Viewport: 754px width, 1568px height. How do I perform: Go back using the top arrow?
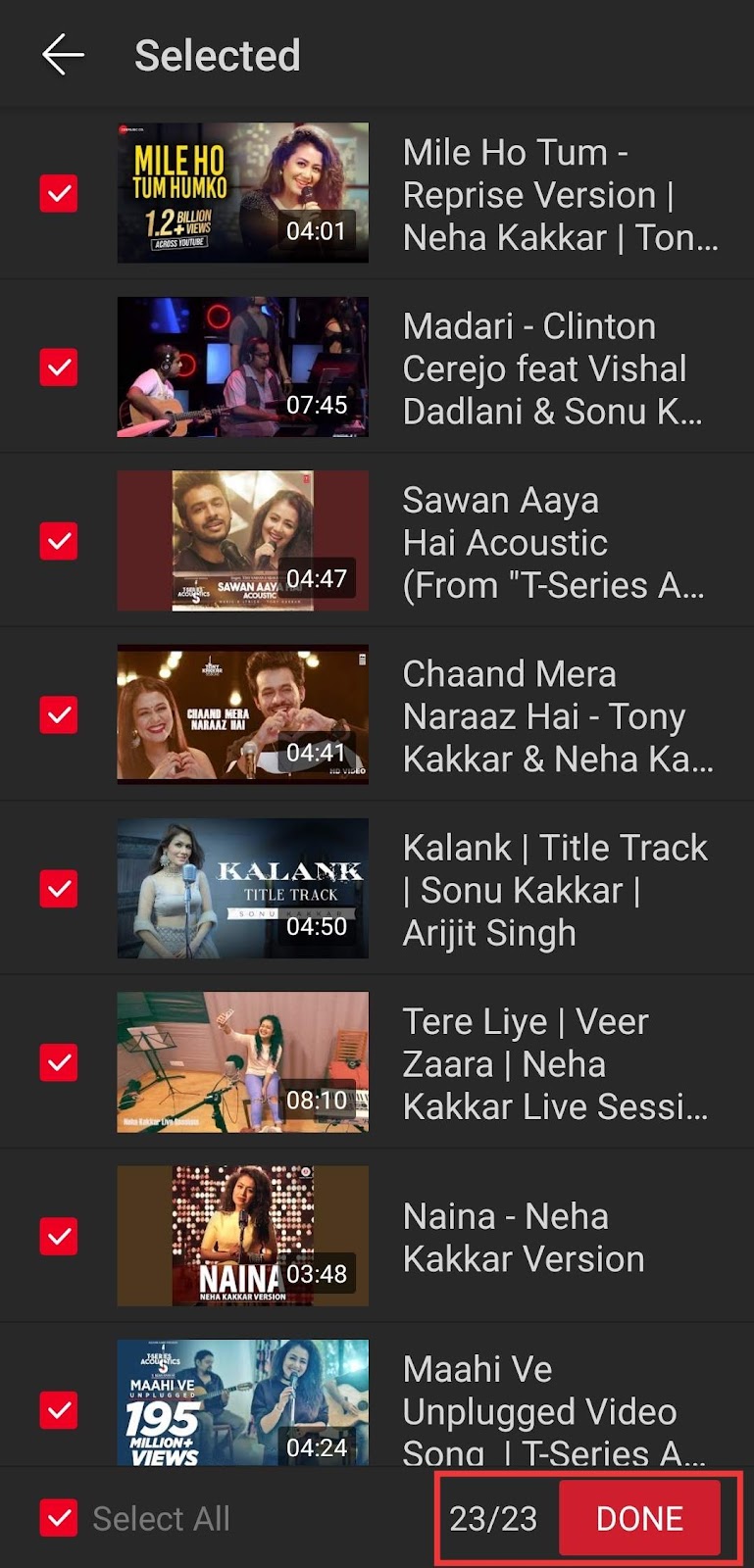63,55
